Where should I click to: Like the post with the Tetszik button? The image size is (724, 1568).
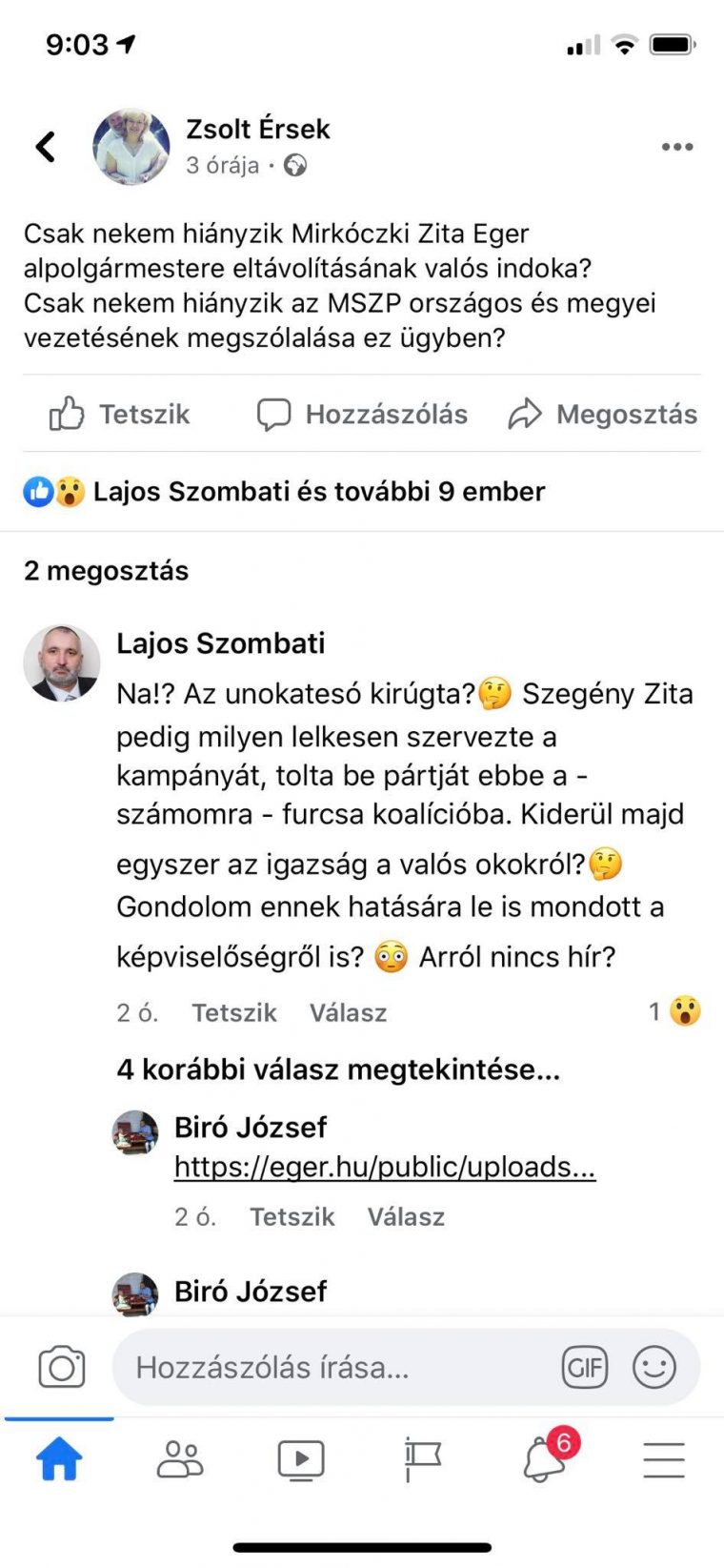pos(120,414)
